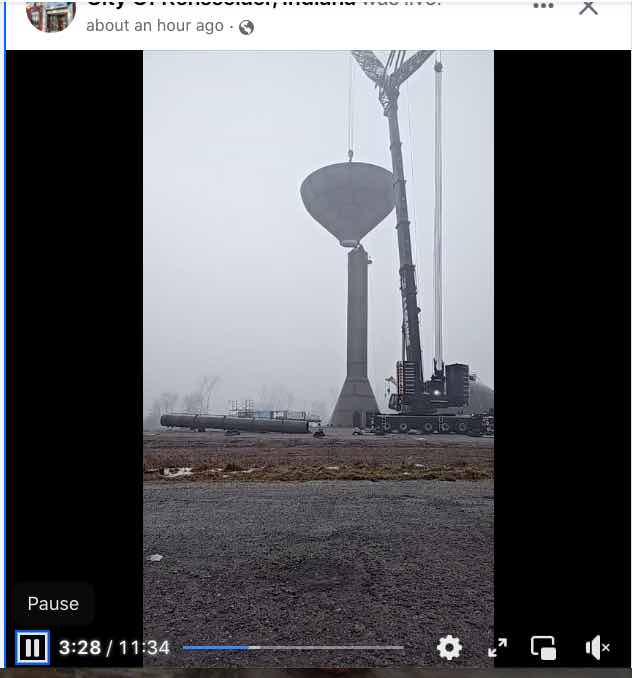Image resolution: width=632 pixels, height=678 pixels.
Task: Expand the video to fullscreen
Action: (x=497, y=647)
